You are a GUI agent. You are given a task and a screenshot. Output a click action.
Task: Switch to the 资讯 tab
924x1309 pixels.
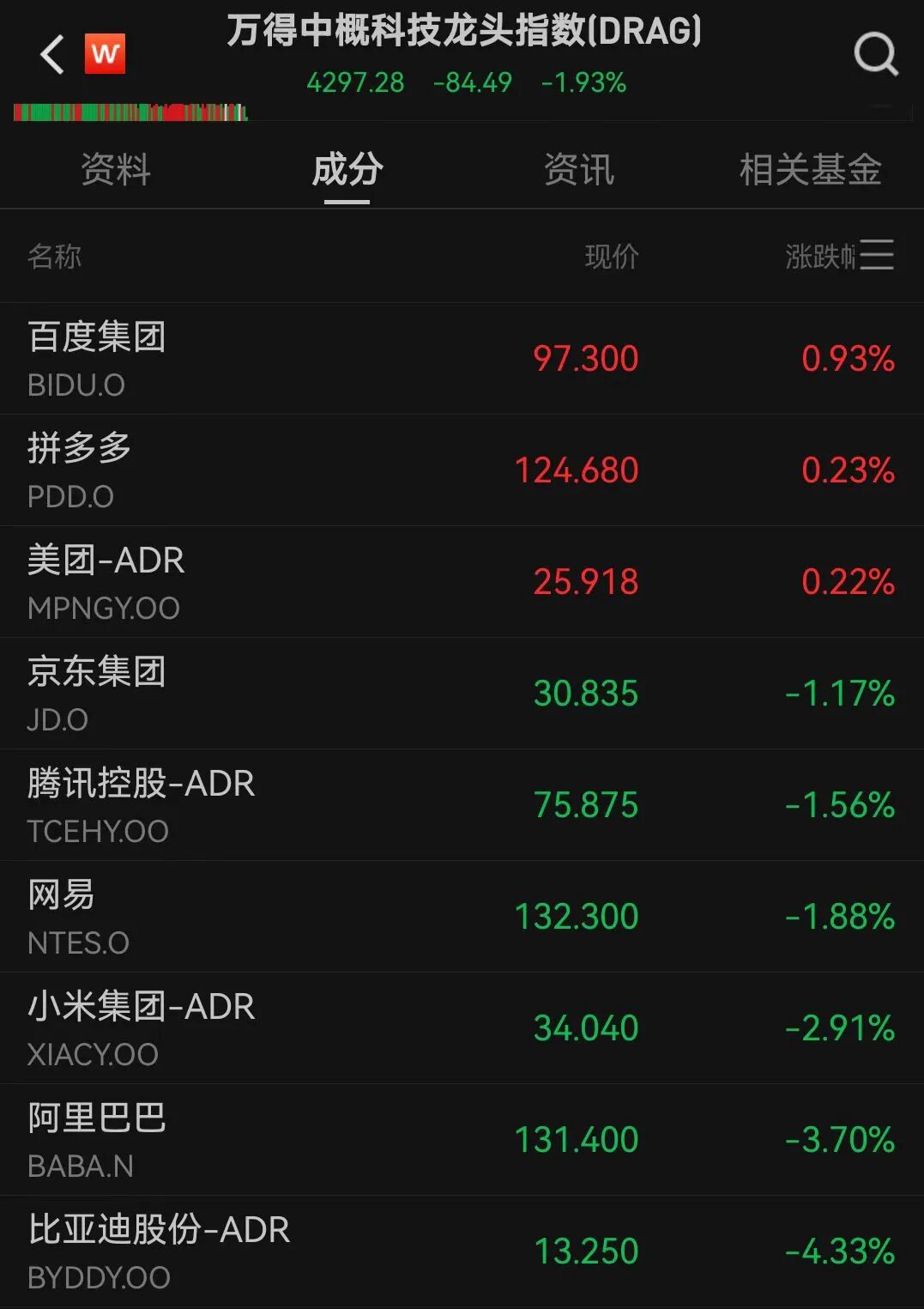point(579,169)
